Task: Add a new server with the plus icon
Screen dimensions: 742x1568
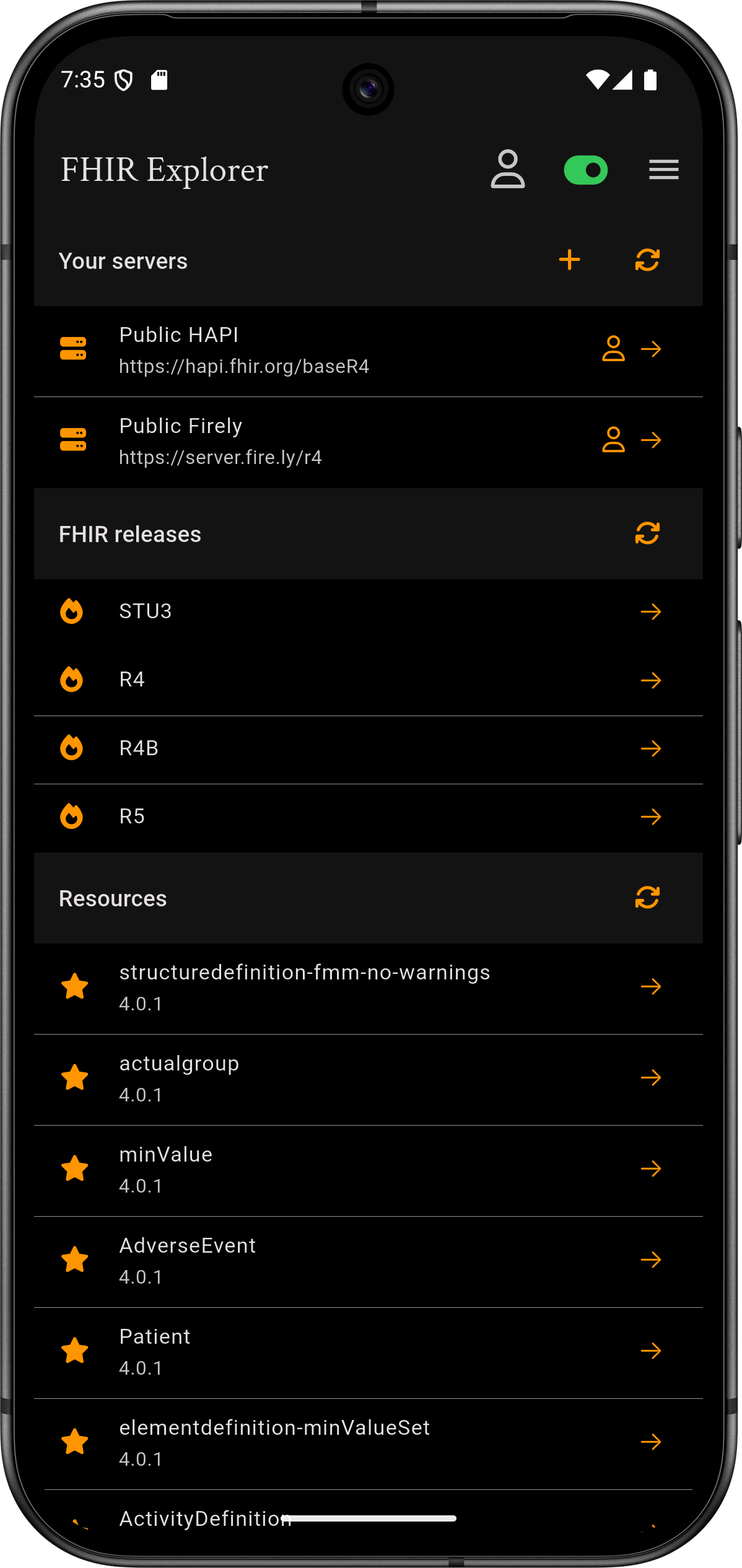Action: point(569,260)
